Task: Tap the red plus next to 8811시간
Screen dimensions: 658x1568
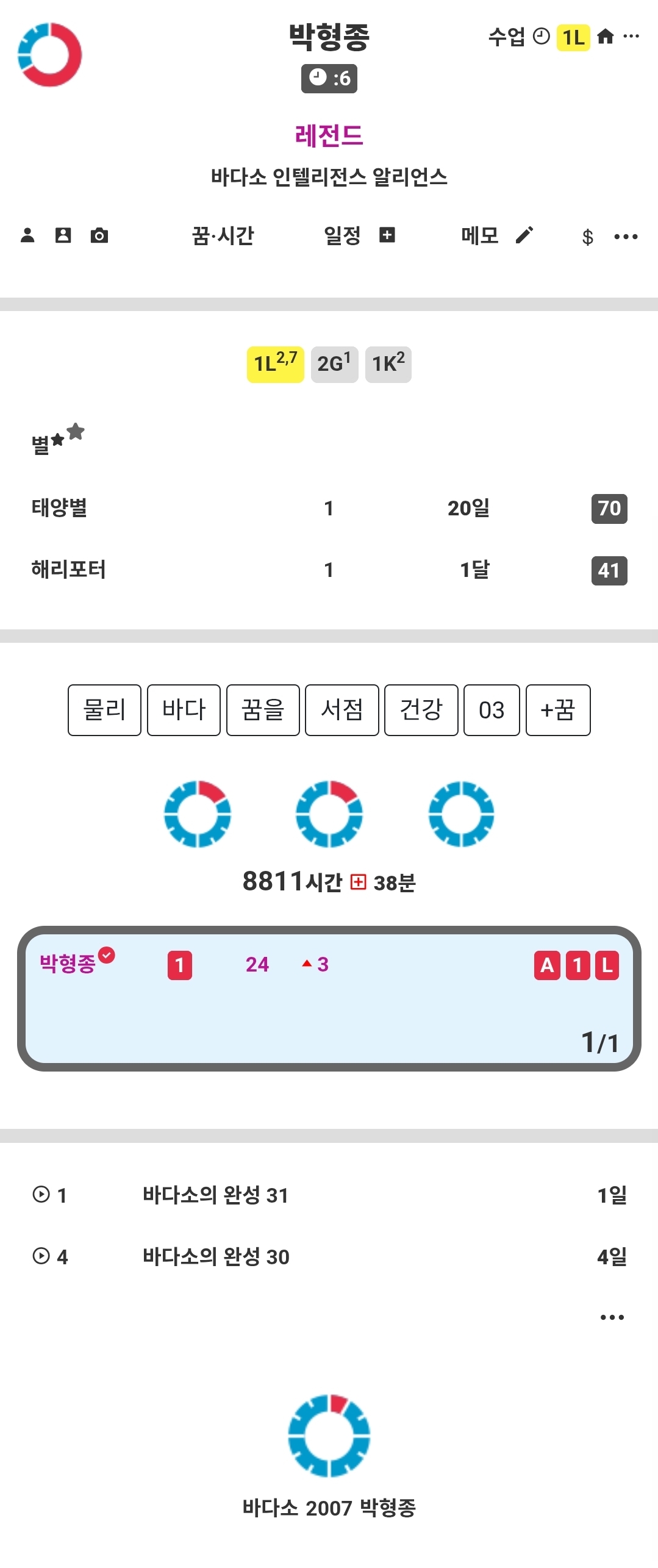Action: click(359, 882)
